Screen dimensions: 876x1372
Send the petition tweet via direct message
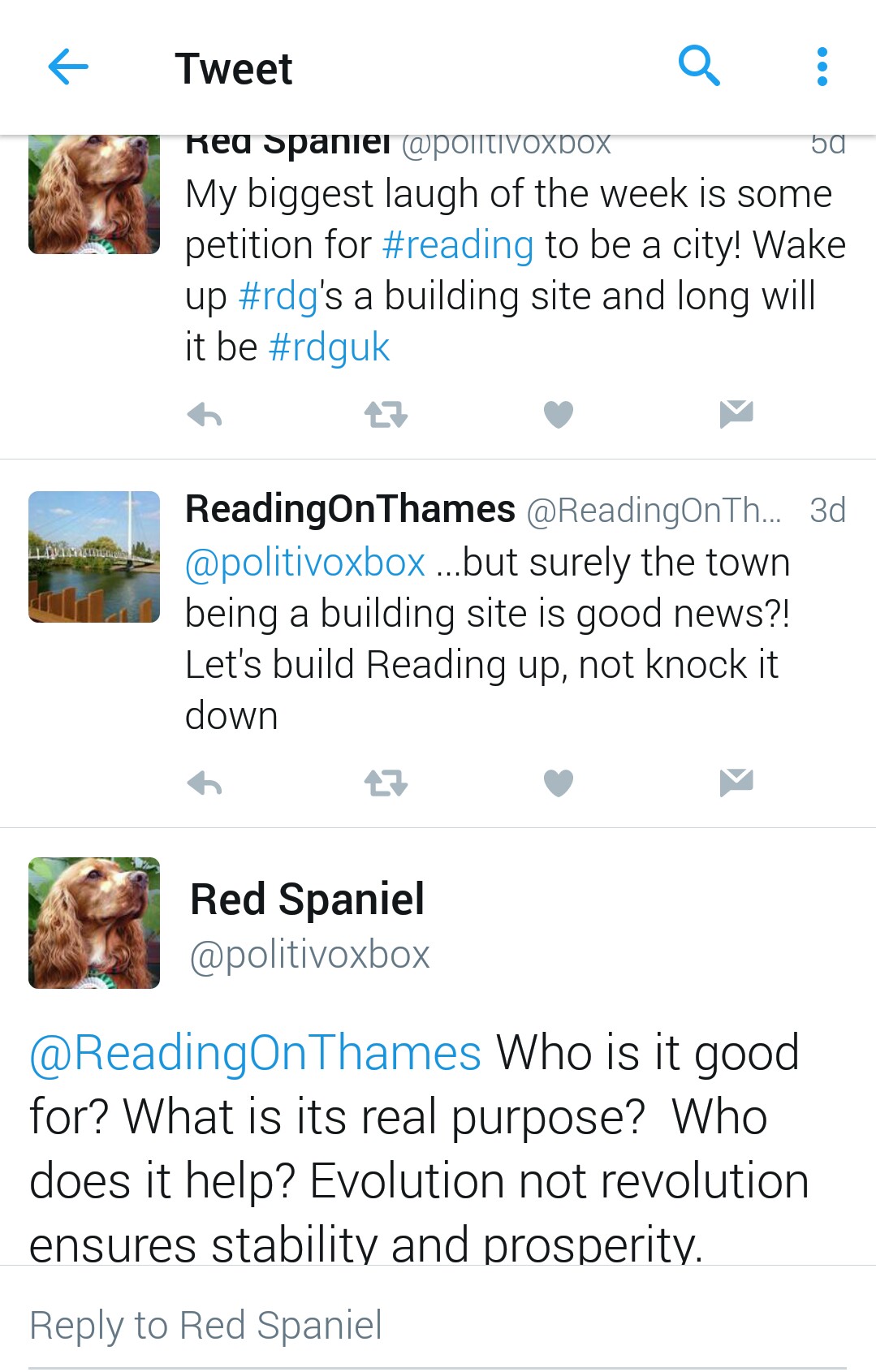click(736, 414)
